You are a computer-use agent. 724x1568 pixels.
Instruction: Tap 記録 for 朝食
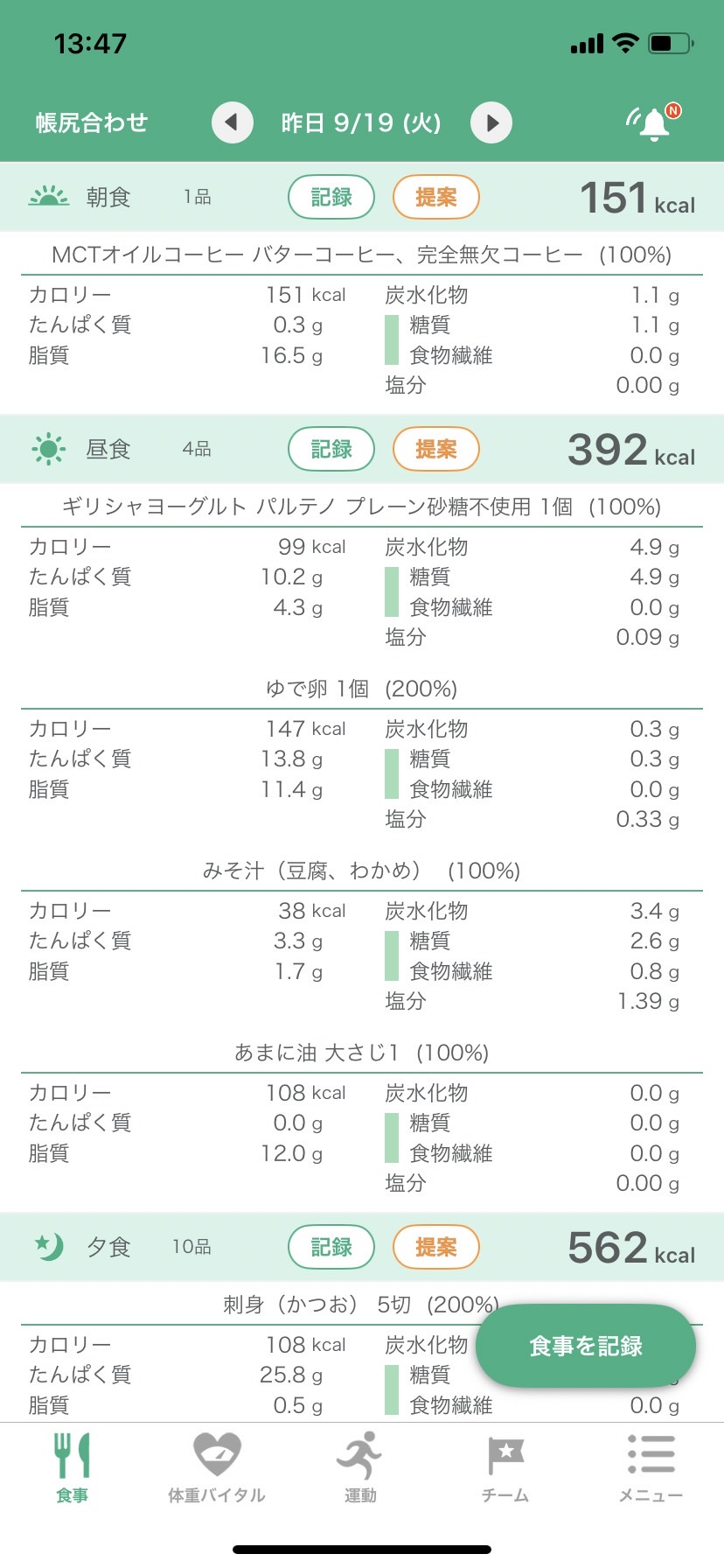(x=331, y=197)
